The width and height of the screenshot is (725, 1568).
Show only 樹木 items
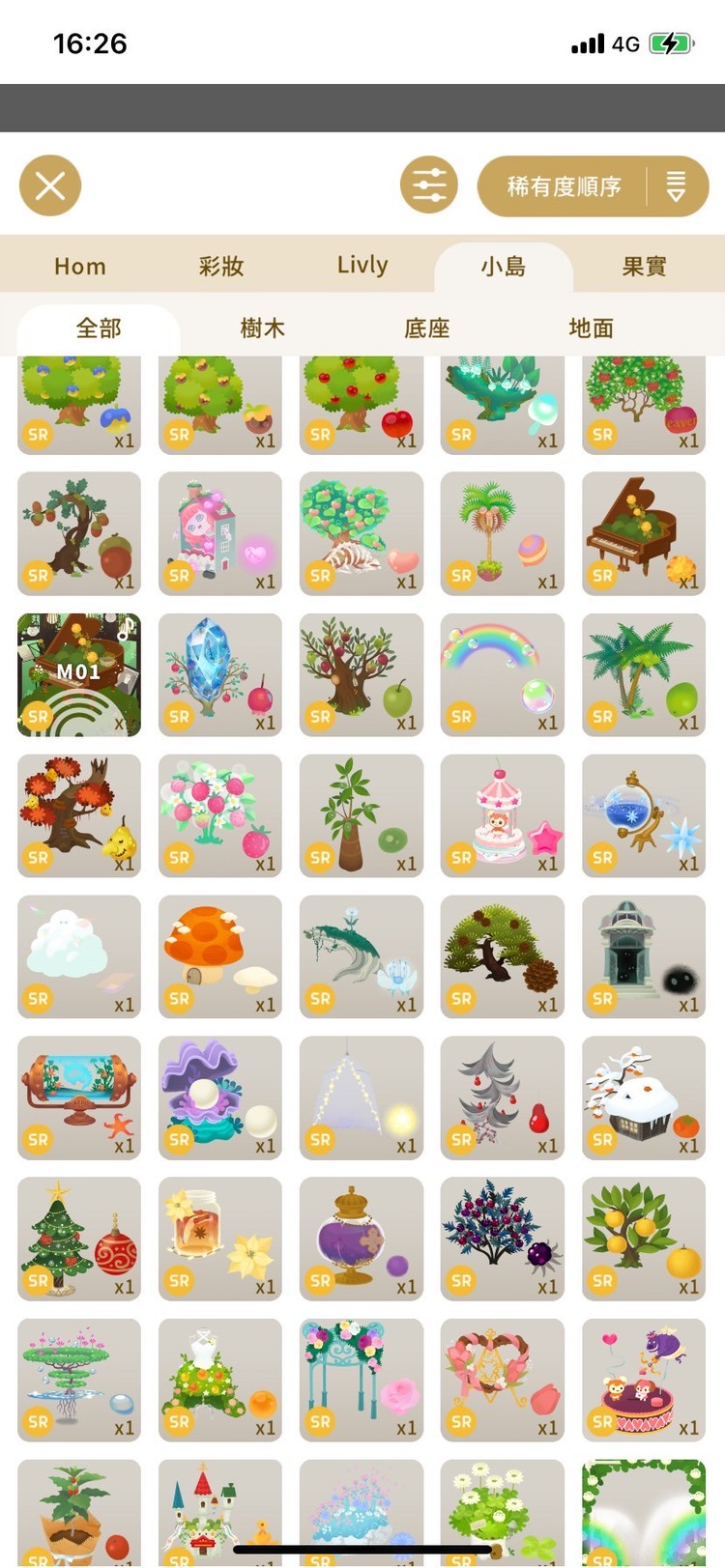pyautogui.click(x=263, y=328)
